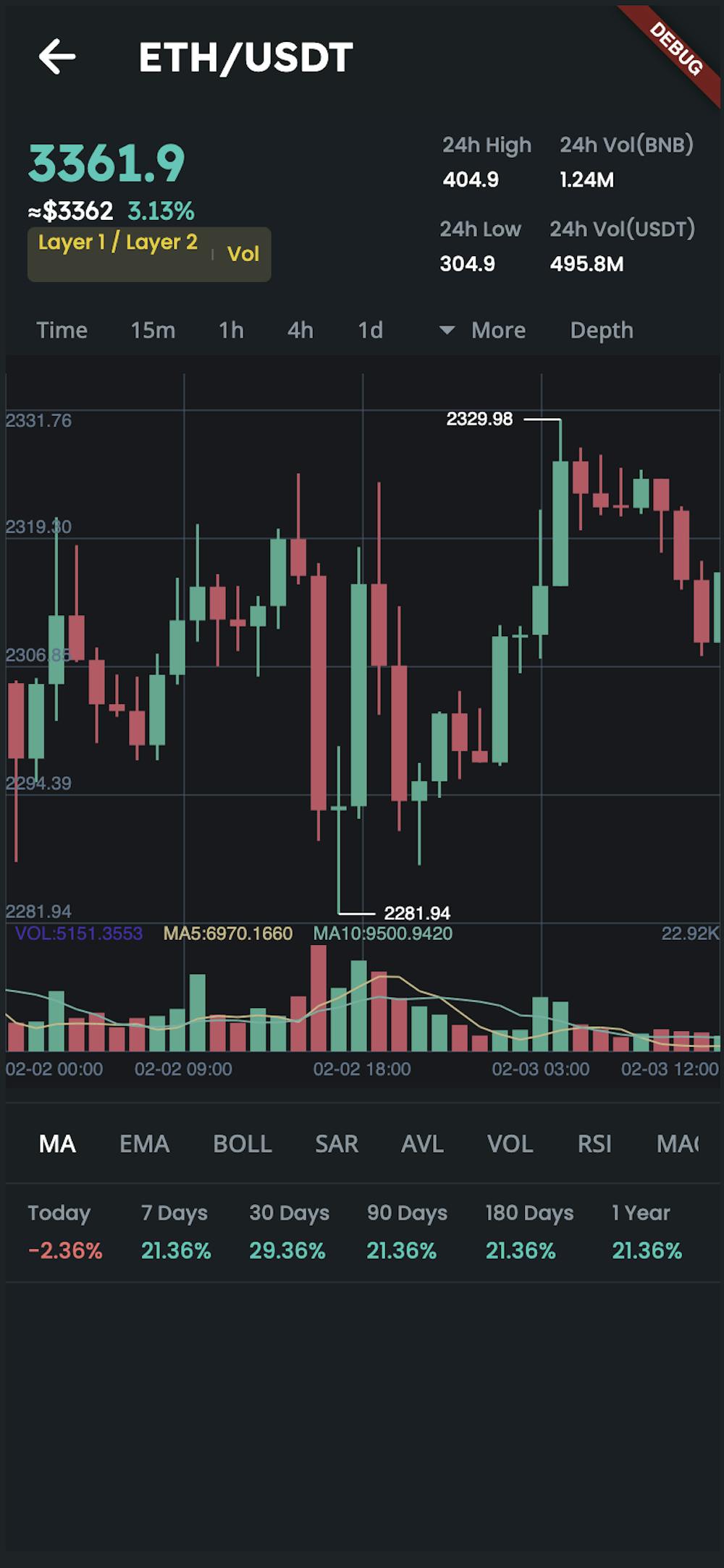Open the Depth chart view
This screenshot has width=724, height=1568.
pyautogui.click(x=601, y=330)
